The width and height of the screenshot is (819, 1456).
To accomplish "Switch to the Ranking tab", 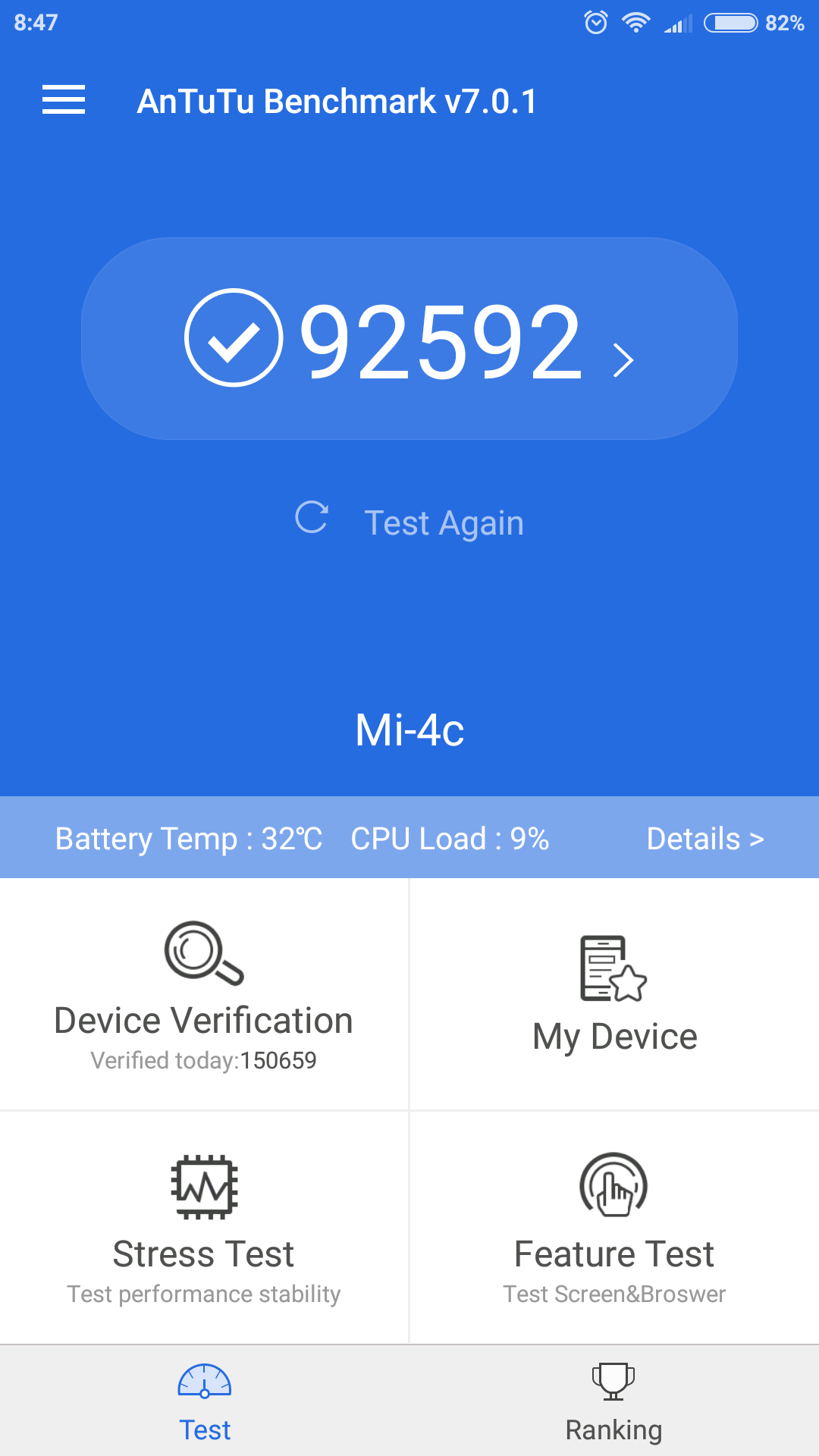I will (613, 1402).
